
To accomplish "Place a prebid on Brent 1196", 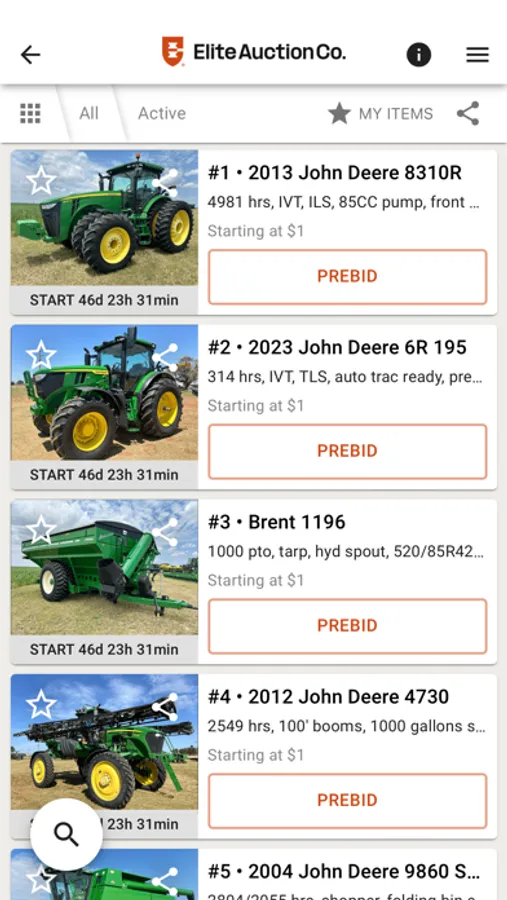I will pyautogui.click(x=347, y=626).
